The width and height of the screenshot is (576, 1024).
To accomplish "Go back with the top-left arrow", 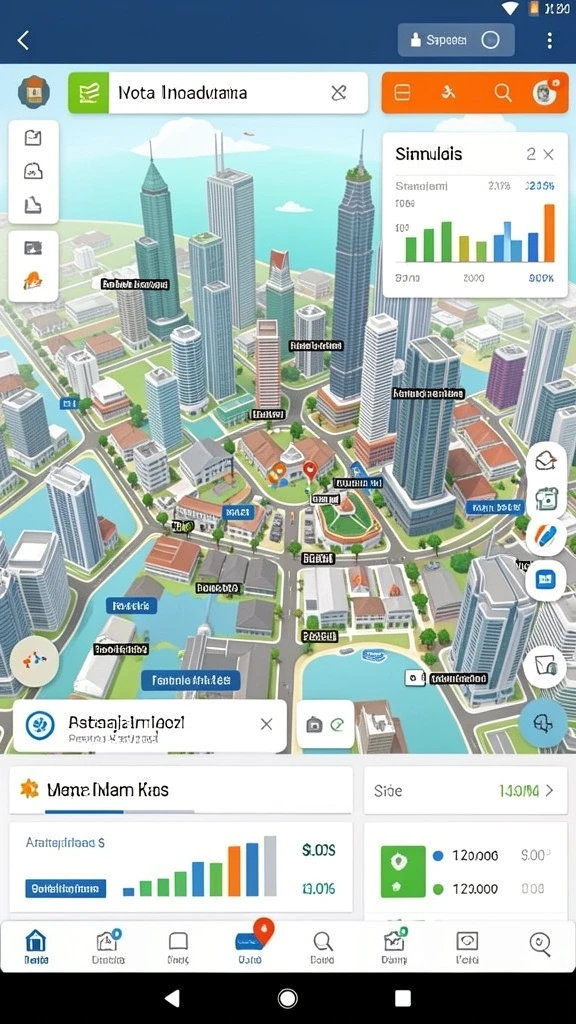I will coord(24,40).
